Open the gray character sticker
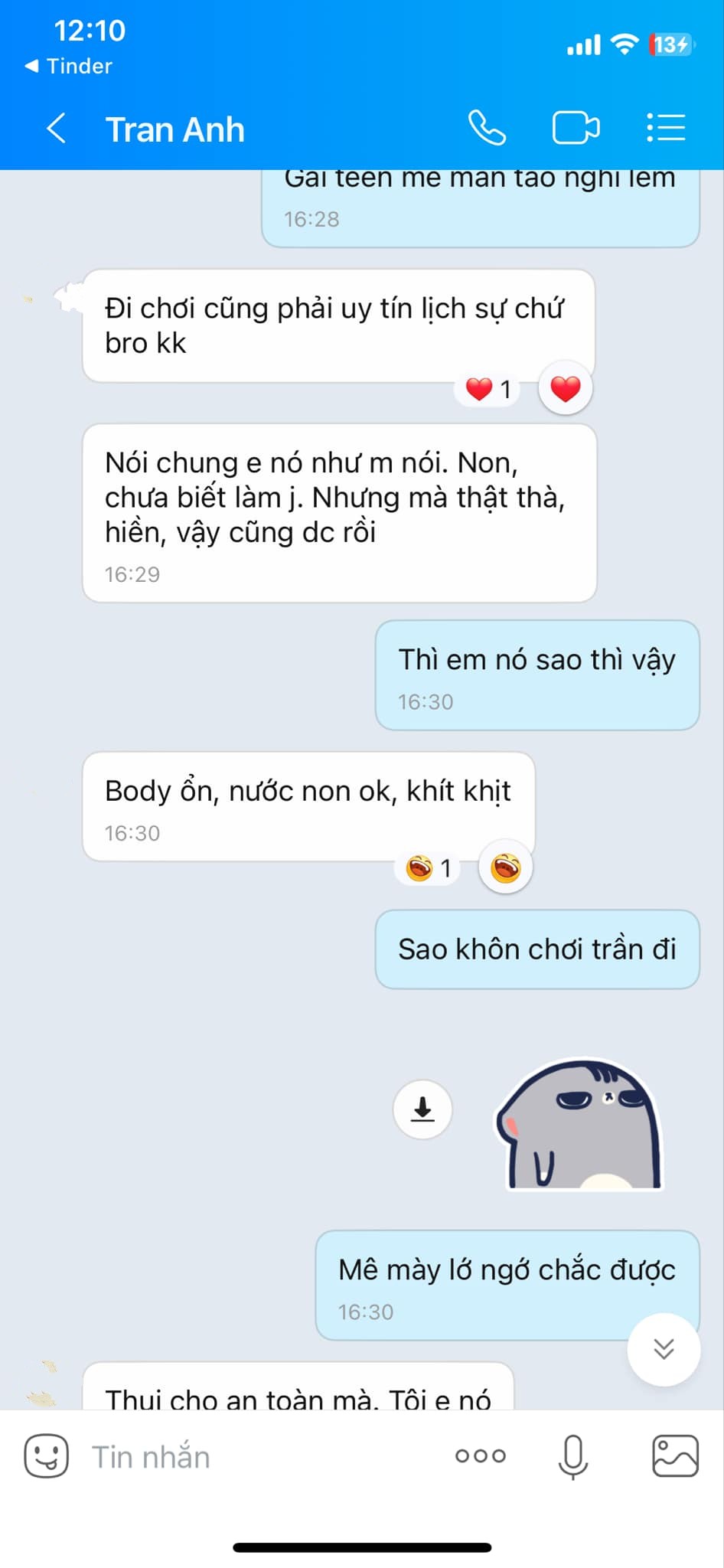724x1568 pixels. coord(580,1124)
